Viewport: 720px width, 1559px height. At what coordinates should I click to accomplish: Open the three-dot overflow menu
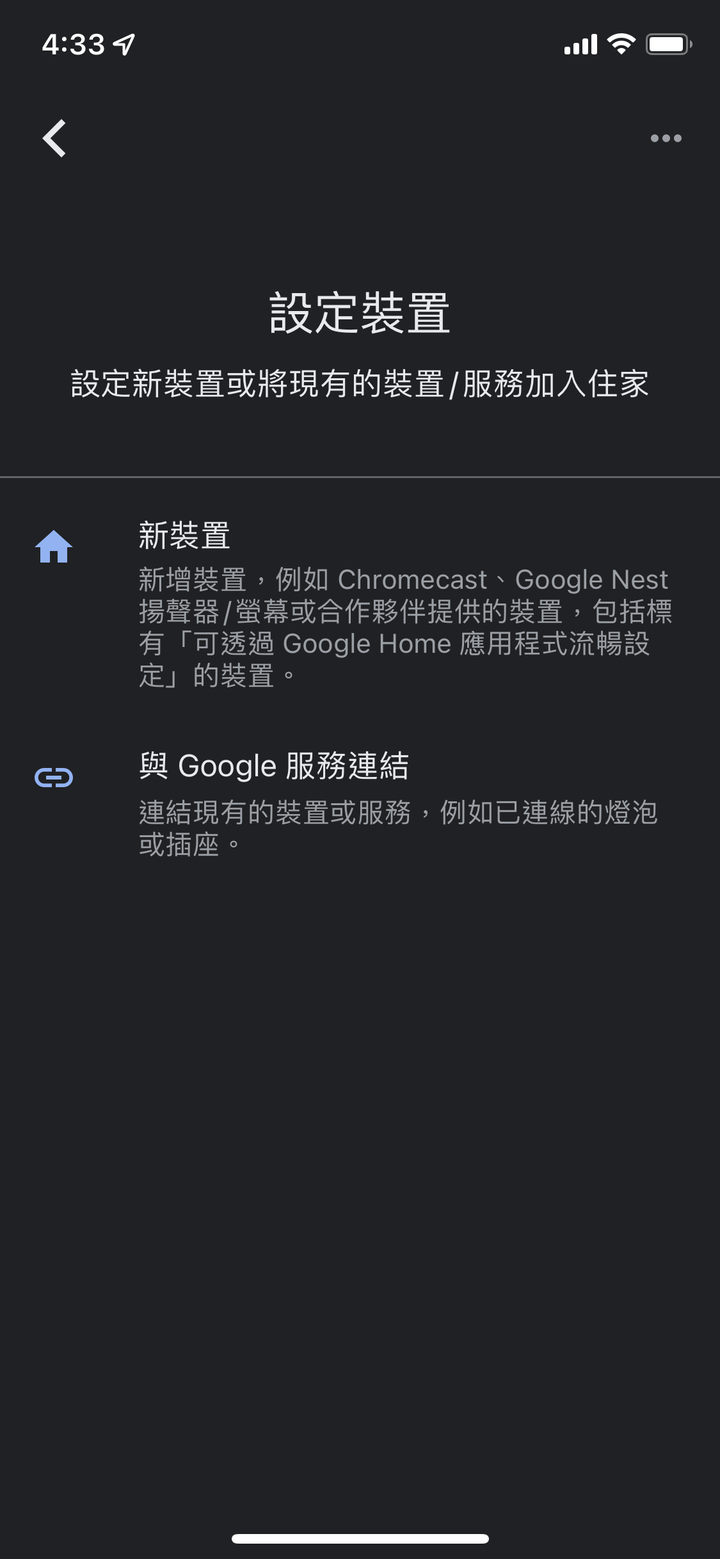point(665,138)
